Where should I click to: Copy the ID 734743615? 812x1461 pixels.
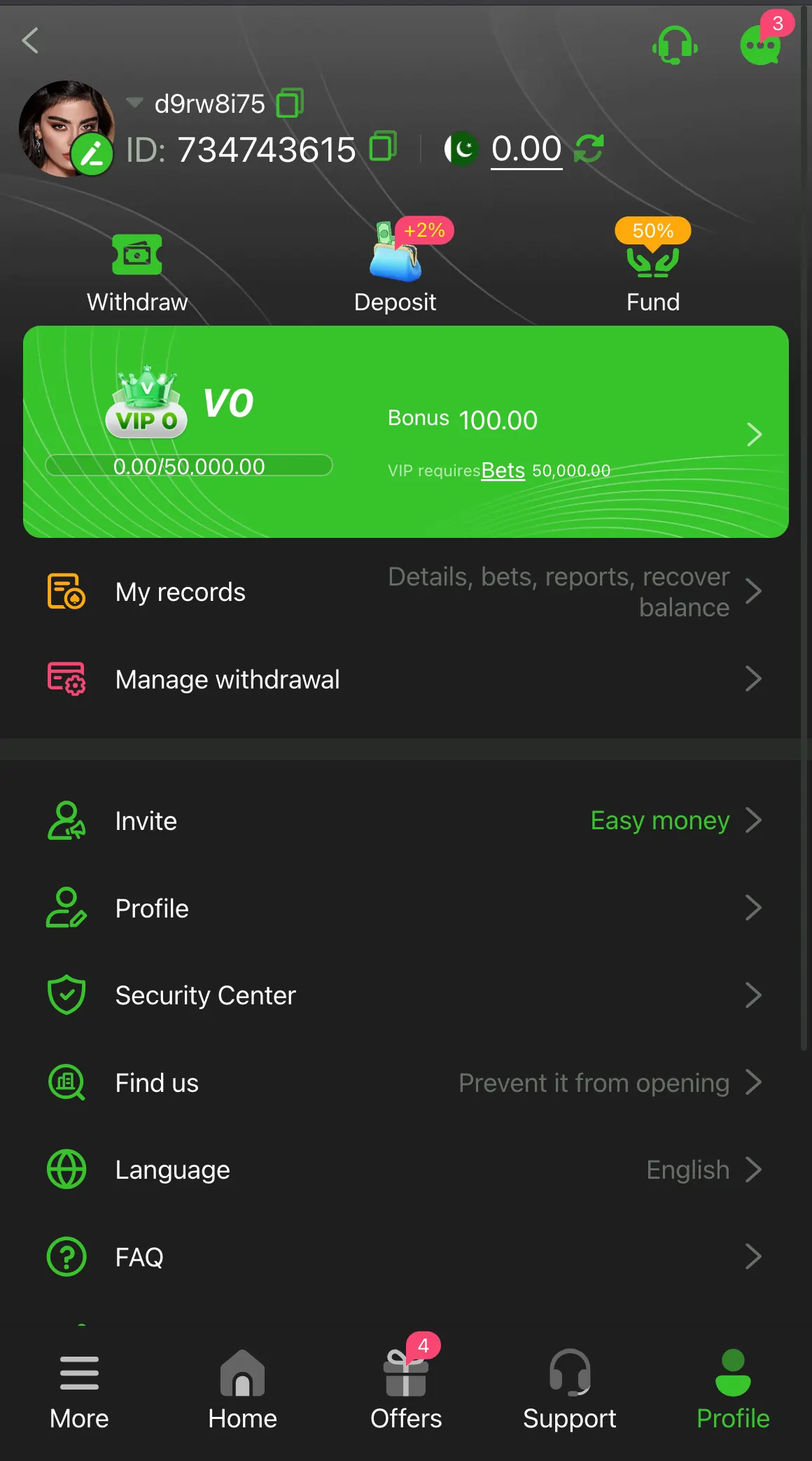[383, 146]
